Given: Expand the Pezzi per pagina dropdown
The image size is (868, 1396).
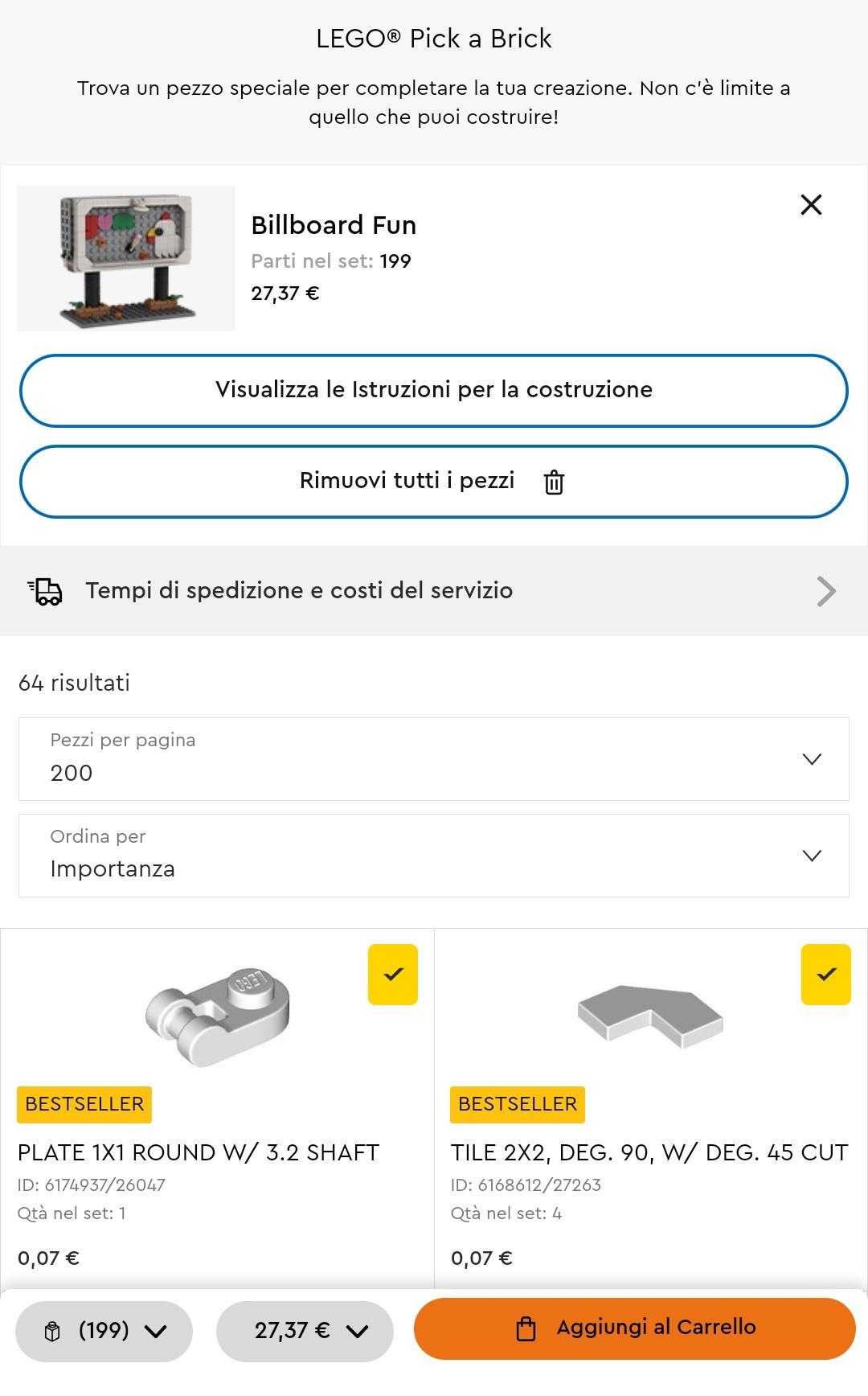Looking at the screenshot, I should point(434,759).
